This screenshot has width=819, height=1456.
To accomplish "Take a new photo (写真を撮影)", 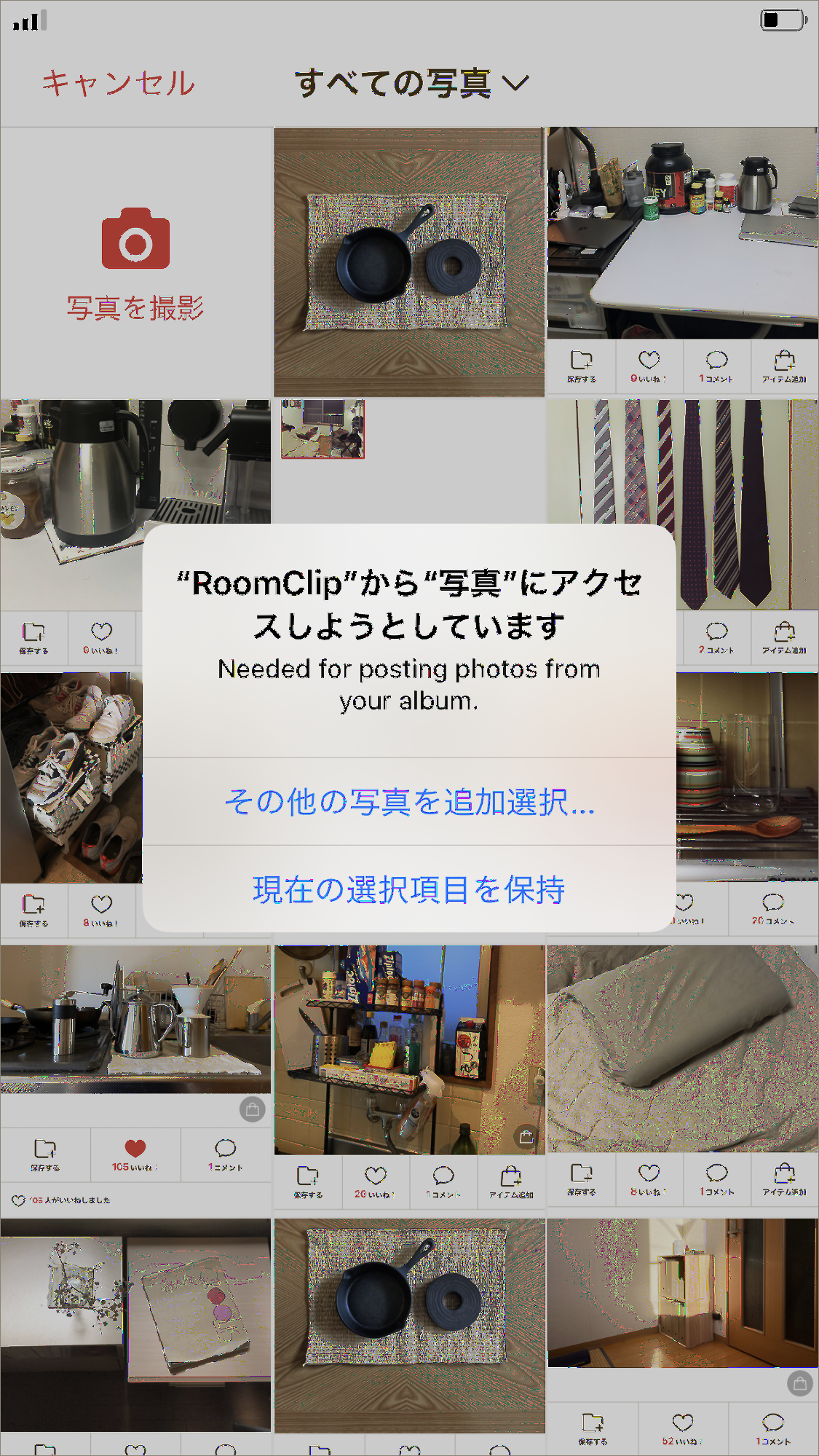I will (136, 263).
